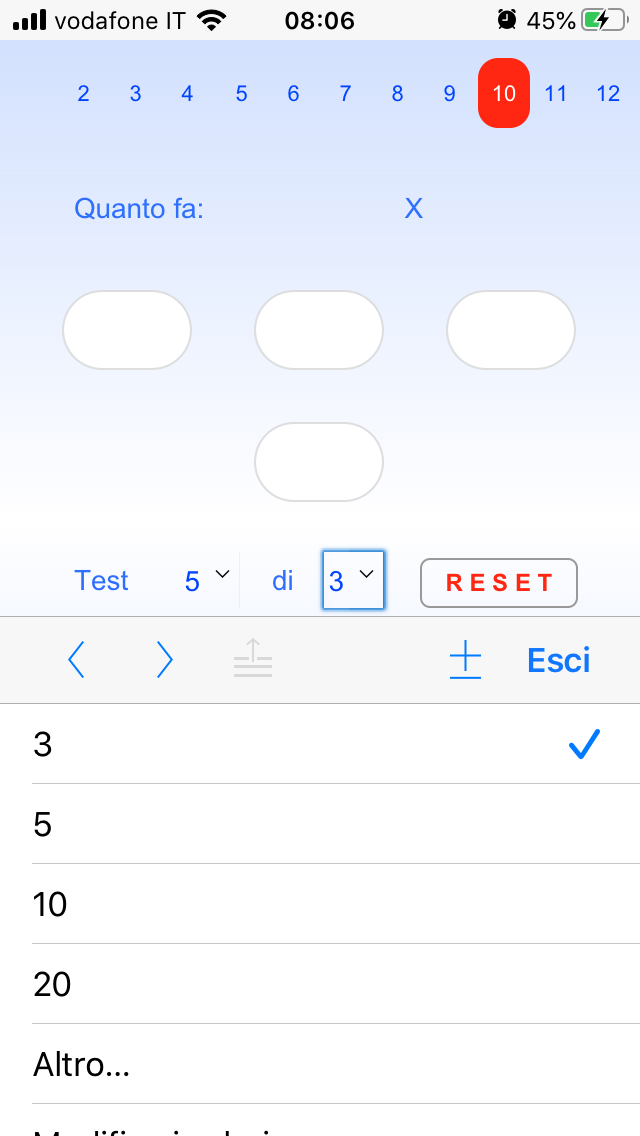640x1136 pixels.
Task: Pick option 10 from the list
Action: tap(320, 904)
